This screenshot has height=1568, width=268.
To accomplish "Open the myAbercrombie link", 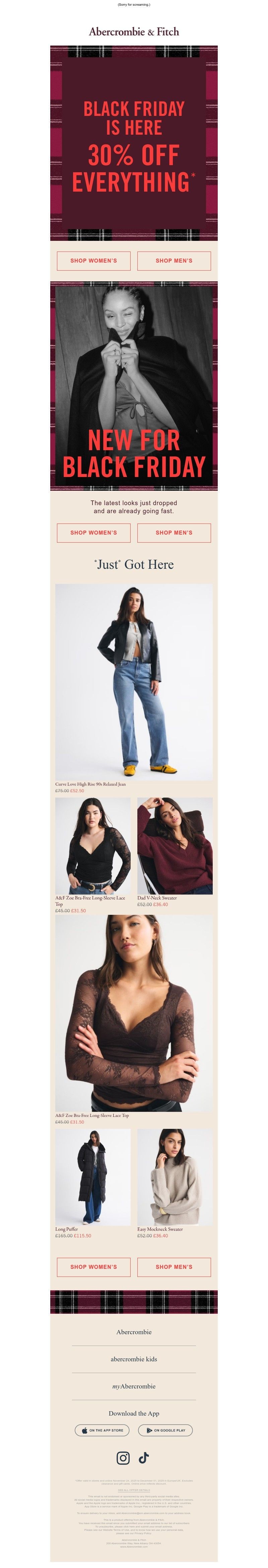I will [x=134, y=1386].
